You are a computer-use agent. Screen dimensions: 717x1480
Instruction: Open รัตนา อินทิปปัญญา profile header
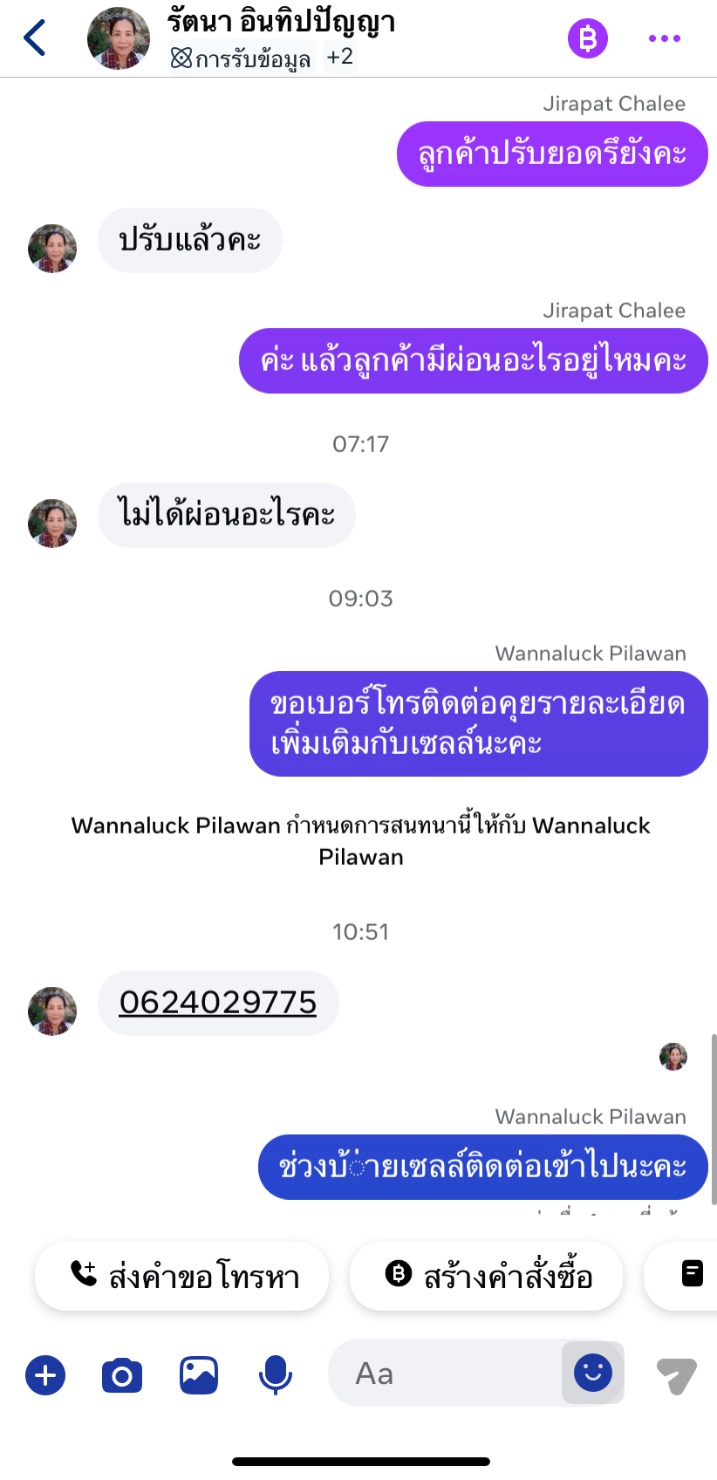[x=280, y=22]
